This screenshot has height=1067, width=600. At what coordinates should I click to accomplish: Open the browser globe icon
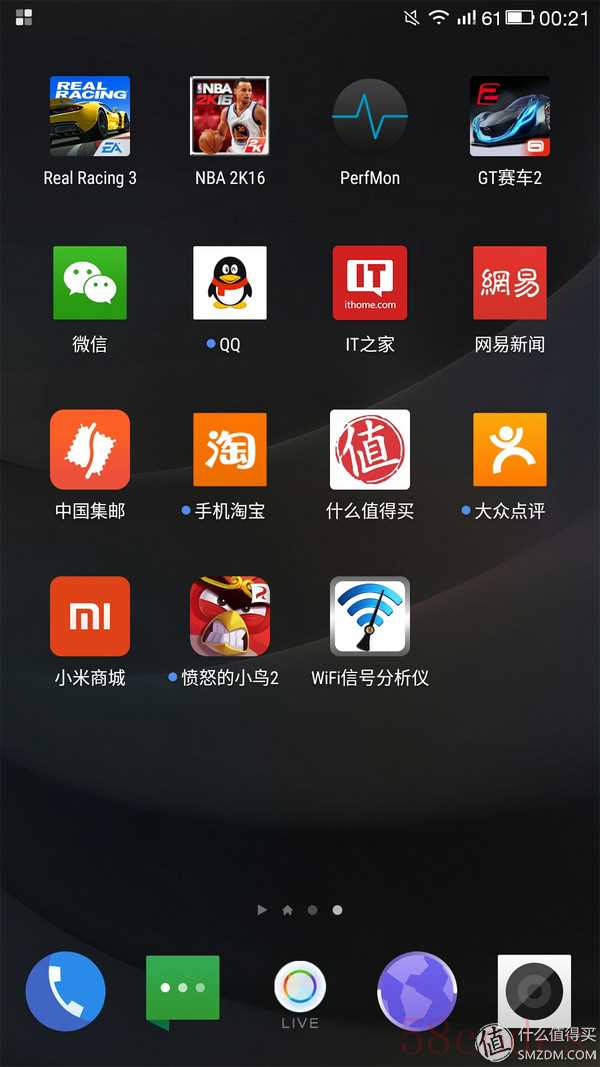[417, 990]
